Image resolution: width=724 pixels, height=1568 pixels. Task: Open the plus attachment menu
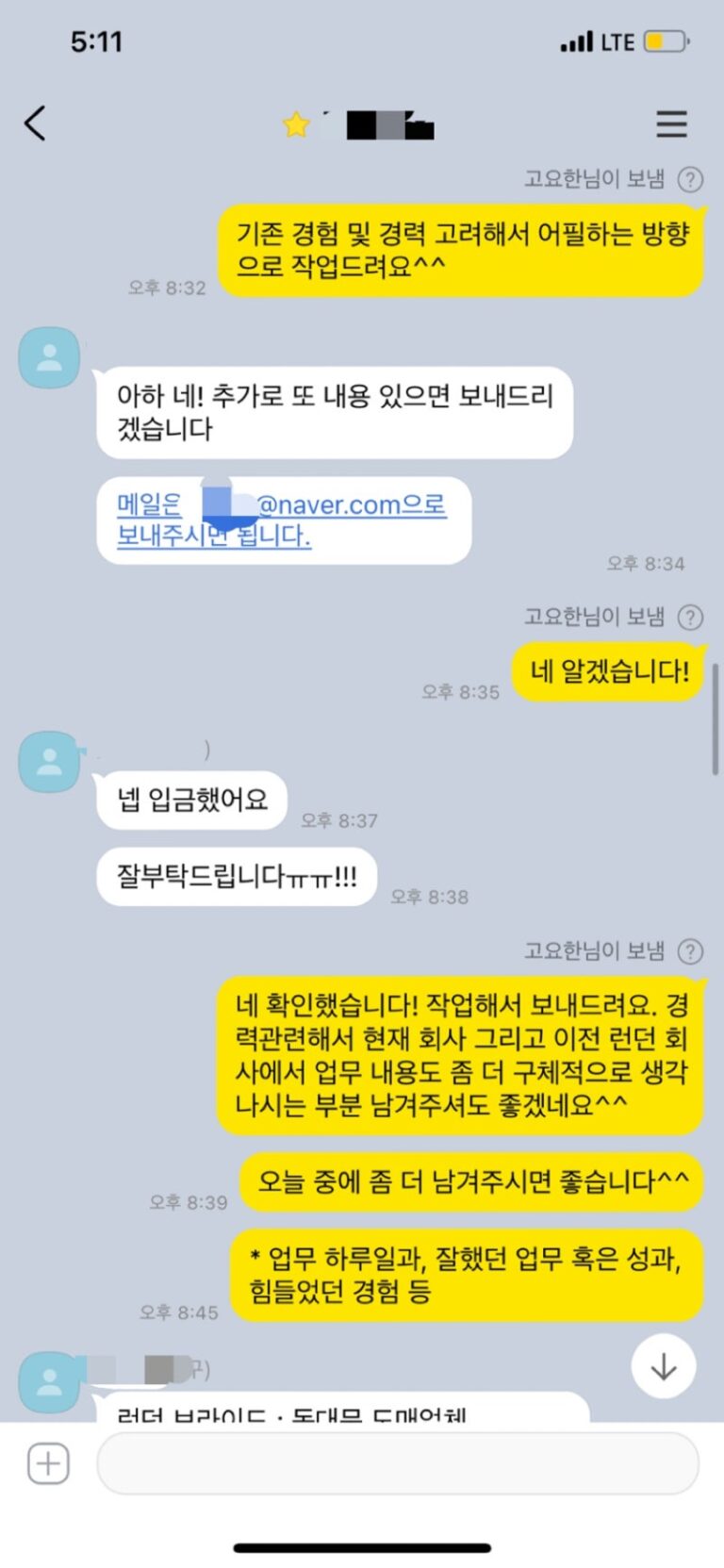click(x=48, y=1463)
